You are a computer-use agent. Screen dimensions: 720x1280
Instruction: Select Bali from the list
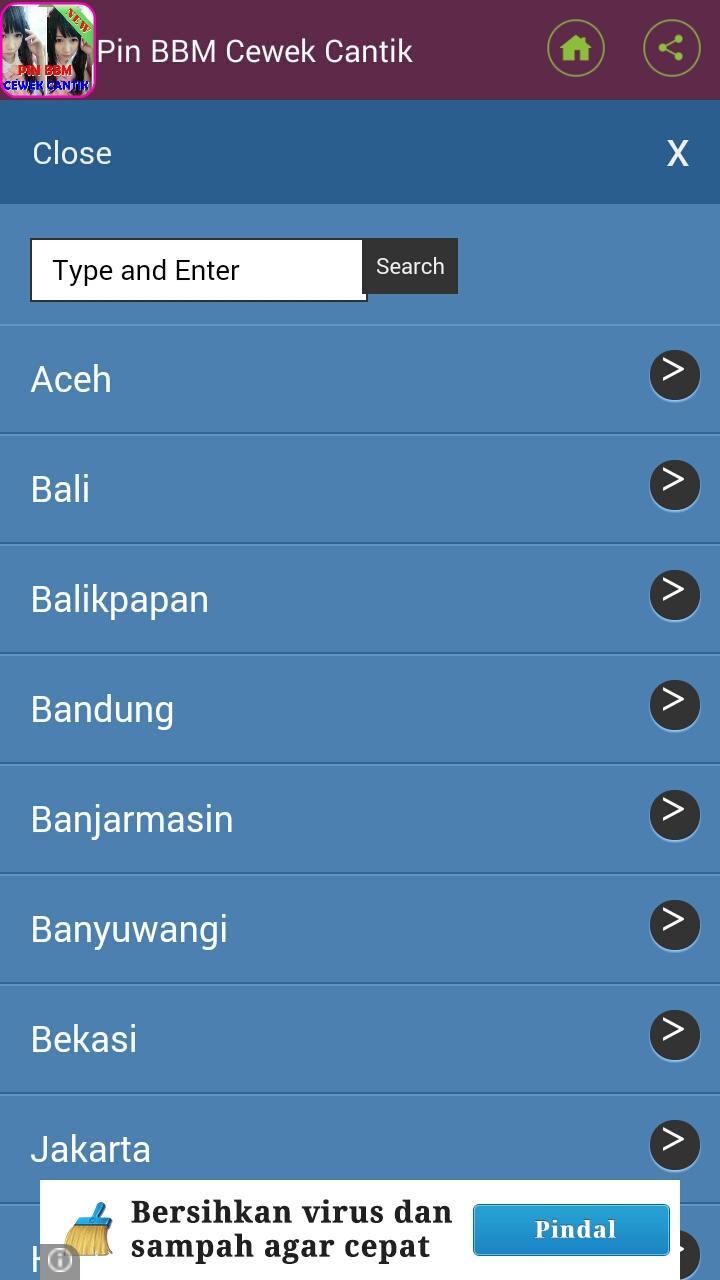(x=360, y=489)
